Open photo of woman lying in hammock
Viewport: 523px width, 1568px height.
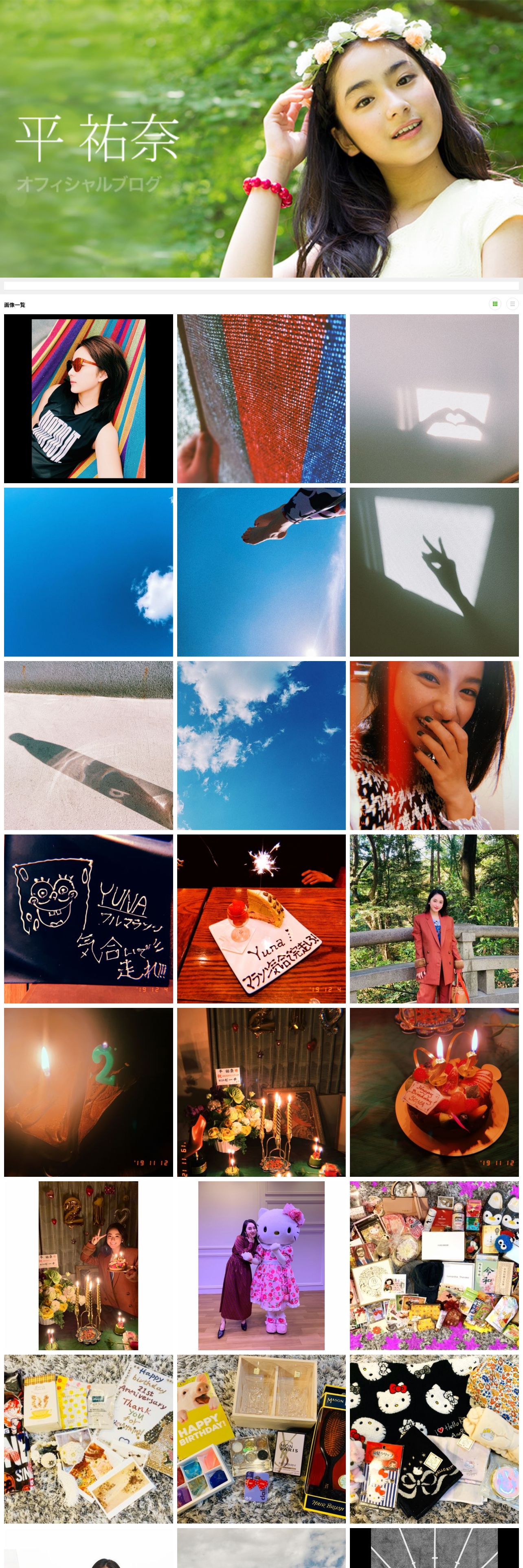click(88, 399)
